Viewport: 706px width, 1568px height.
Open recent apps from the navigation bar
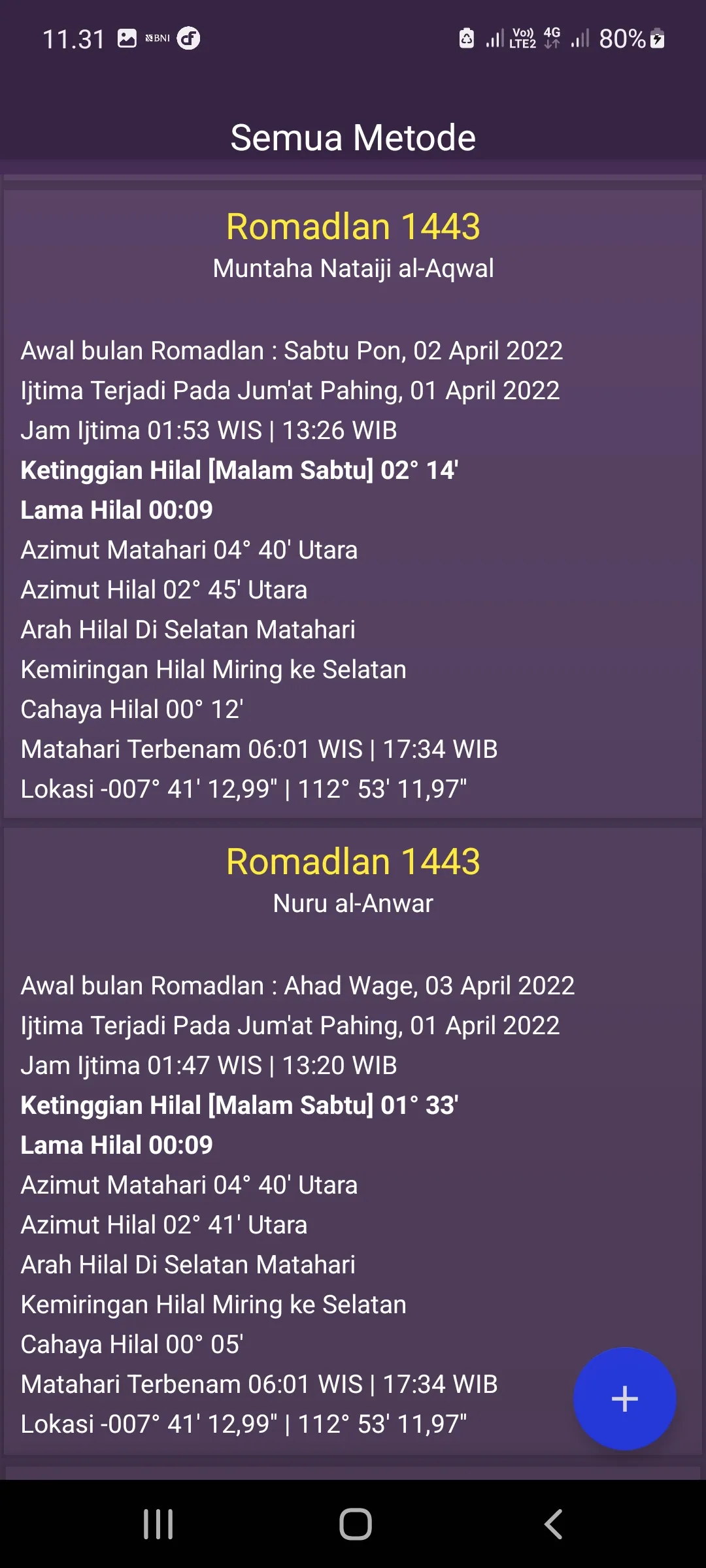[158, 1524]
